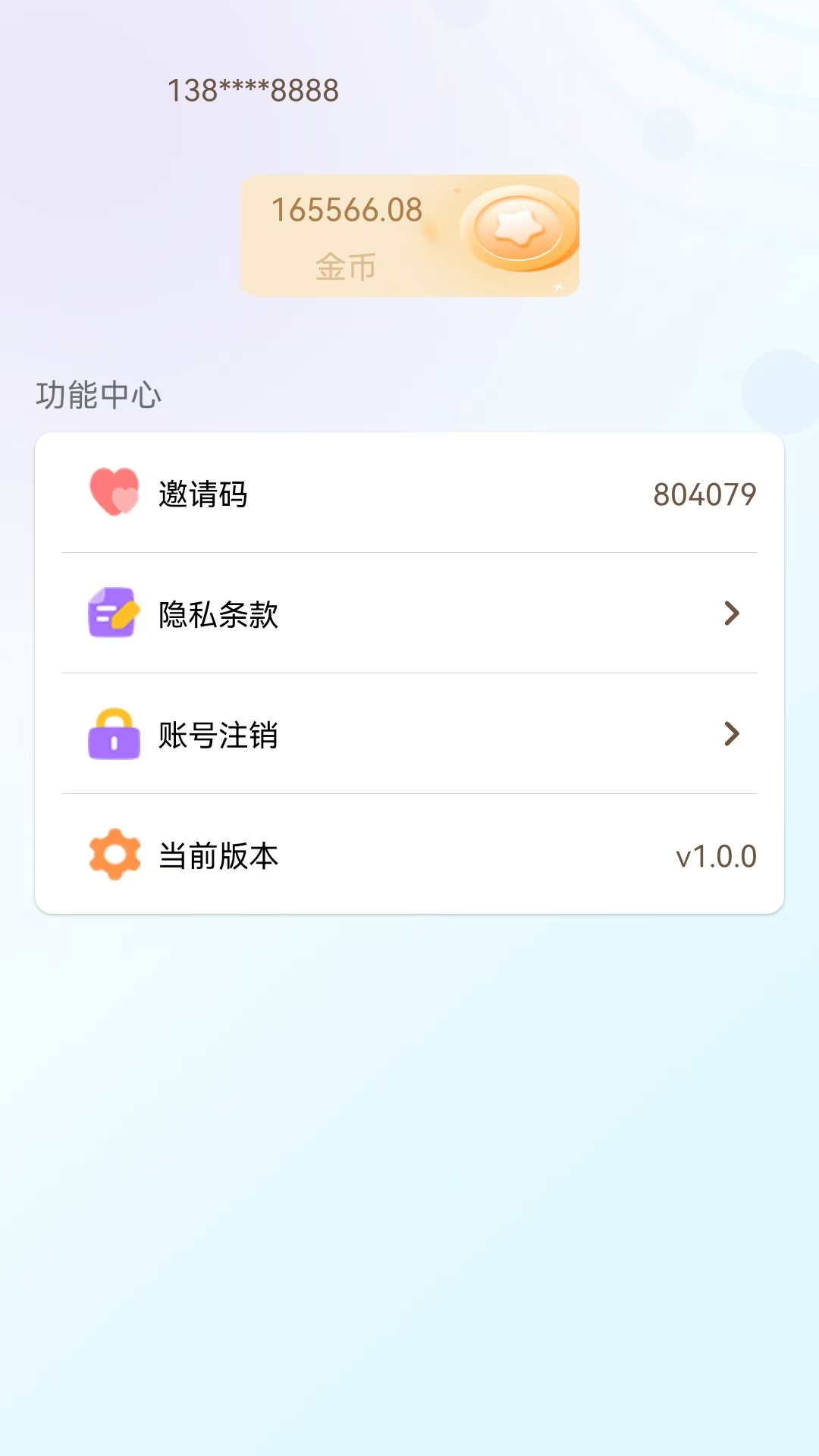Tap the 当前版本 version row

[409, 855]
